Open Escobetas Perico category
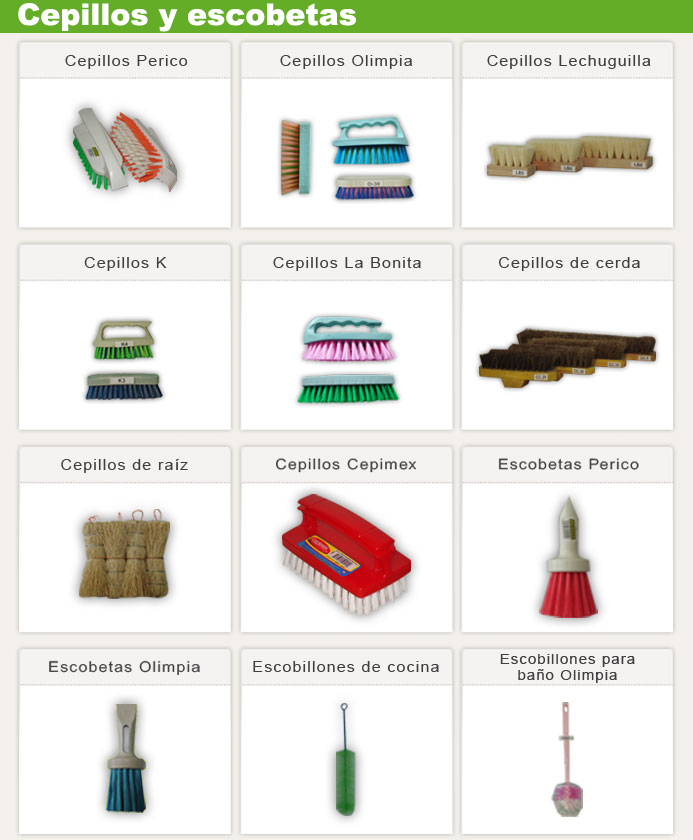This screenshot has width=693, height=840. coord(567,555)
